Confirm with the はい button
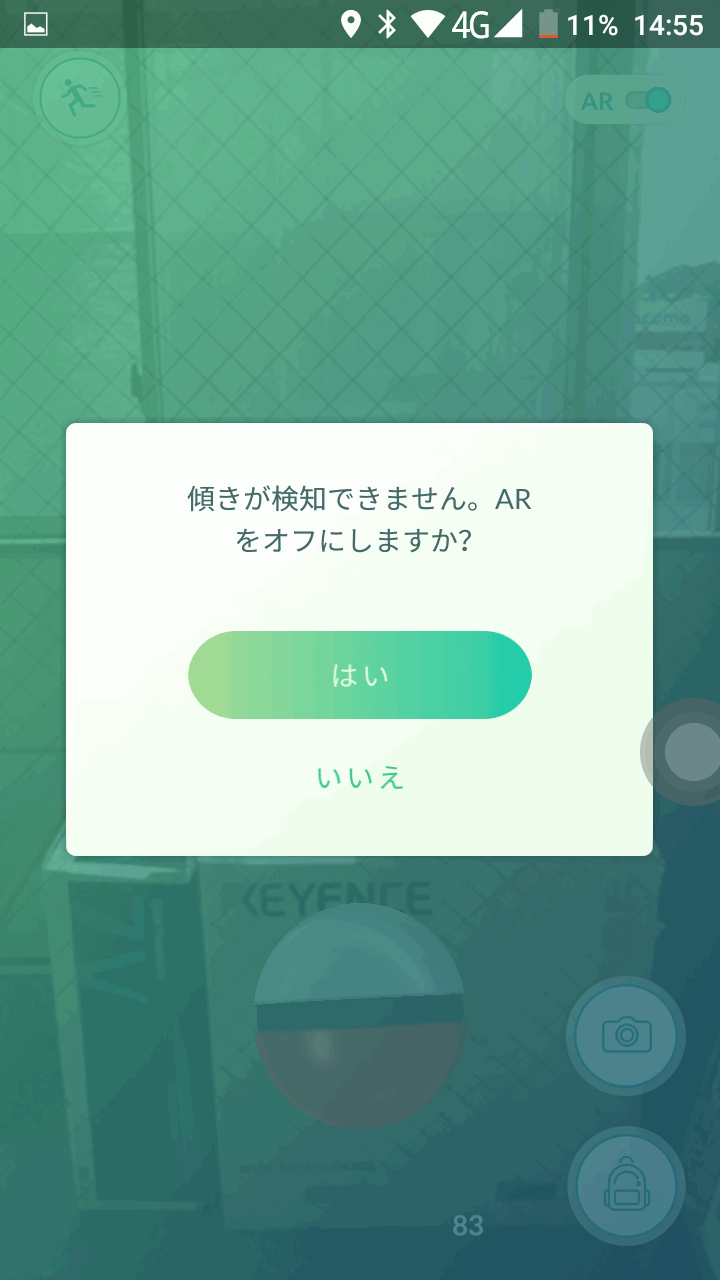 click(360, 675)
